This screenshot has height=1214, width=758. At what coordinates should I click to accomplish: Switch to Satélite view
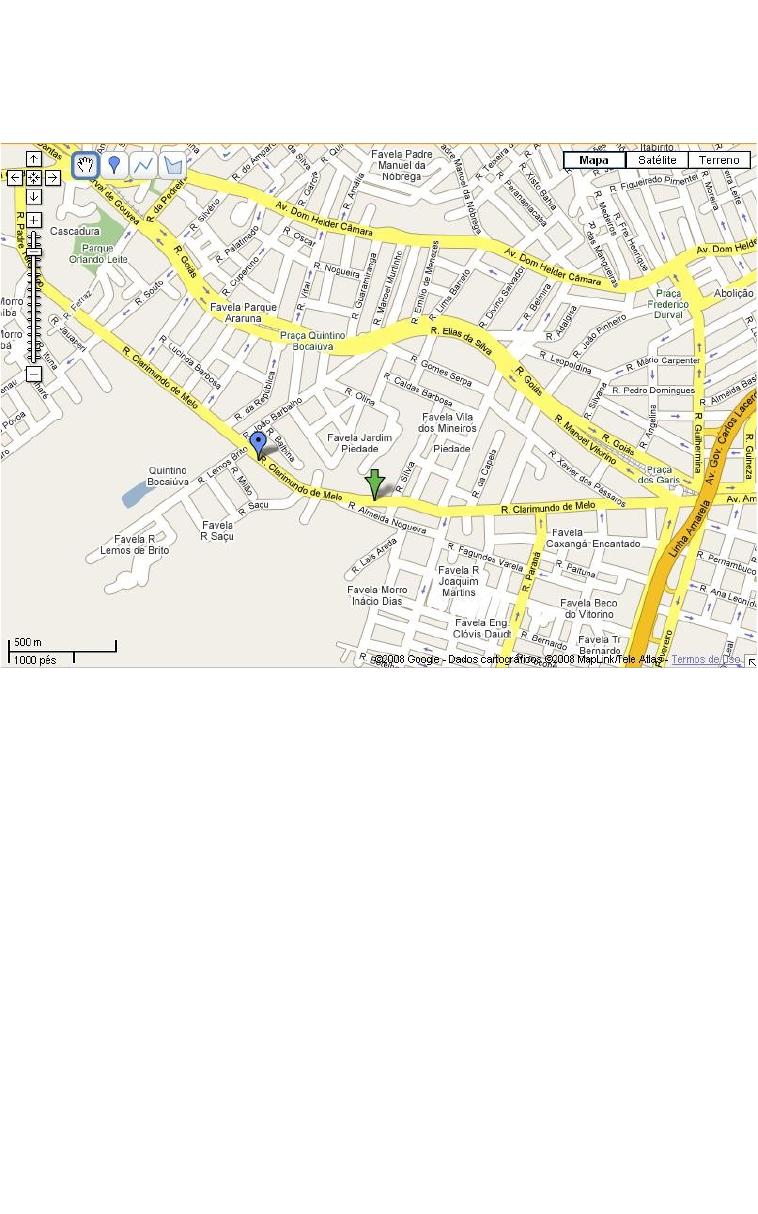pyautogui.click(x=657, y=160)
